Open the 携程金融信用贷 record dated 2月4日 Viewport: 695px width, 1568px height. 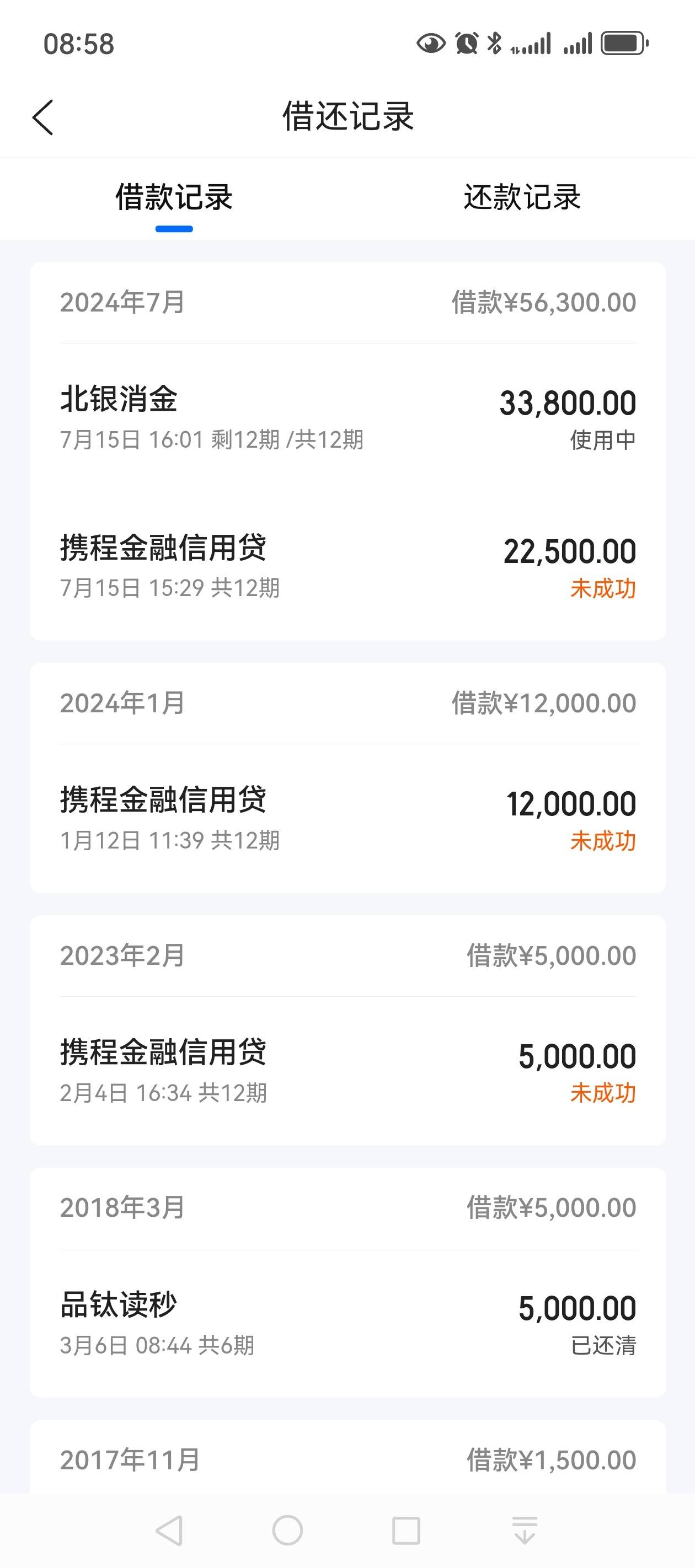[x=348, y=1071]
